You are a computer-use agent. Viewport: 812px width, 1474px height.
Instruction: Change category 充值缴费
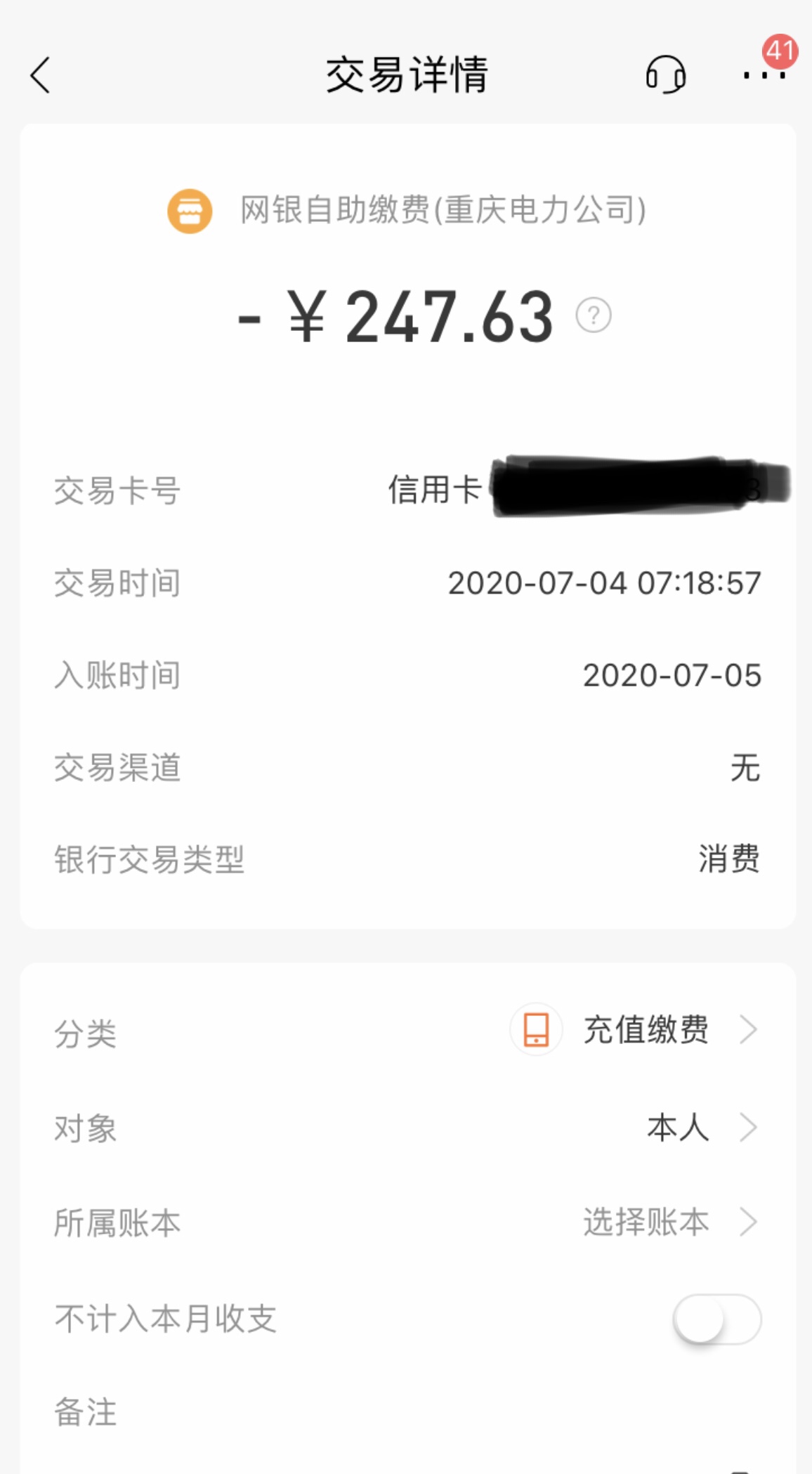click(x=645, y=1030)
